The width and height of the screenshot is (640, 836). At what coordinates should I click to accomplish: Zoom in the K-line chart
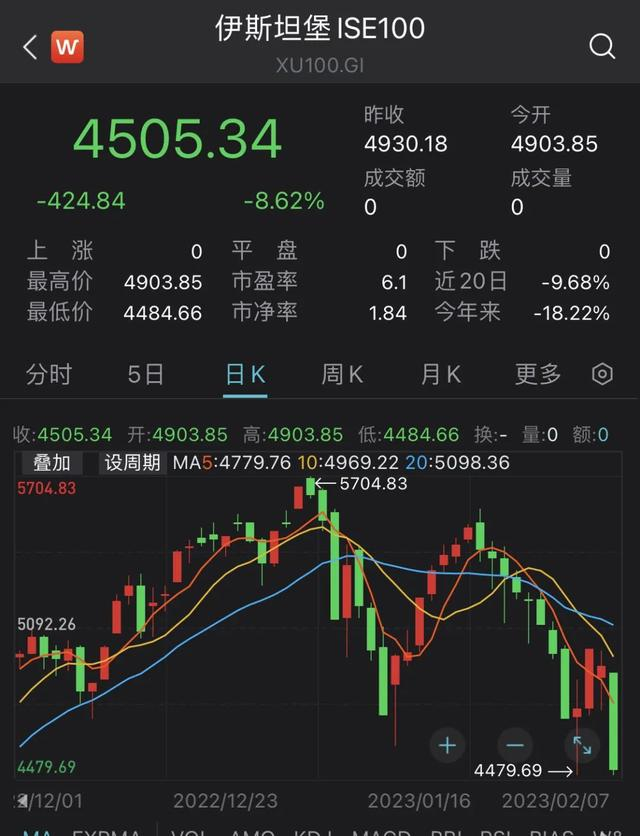point(447,745)
